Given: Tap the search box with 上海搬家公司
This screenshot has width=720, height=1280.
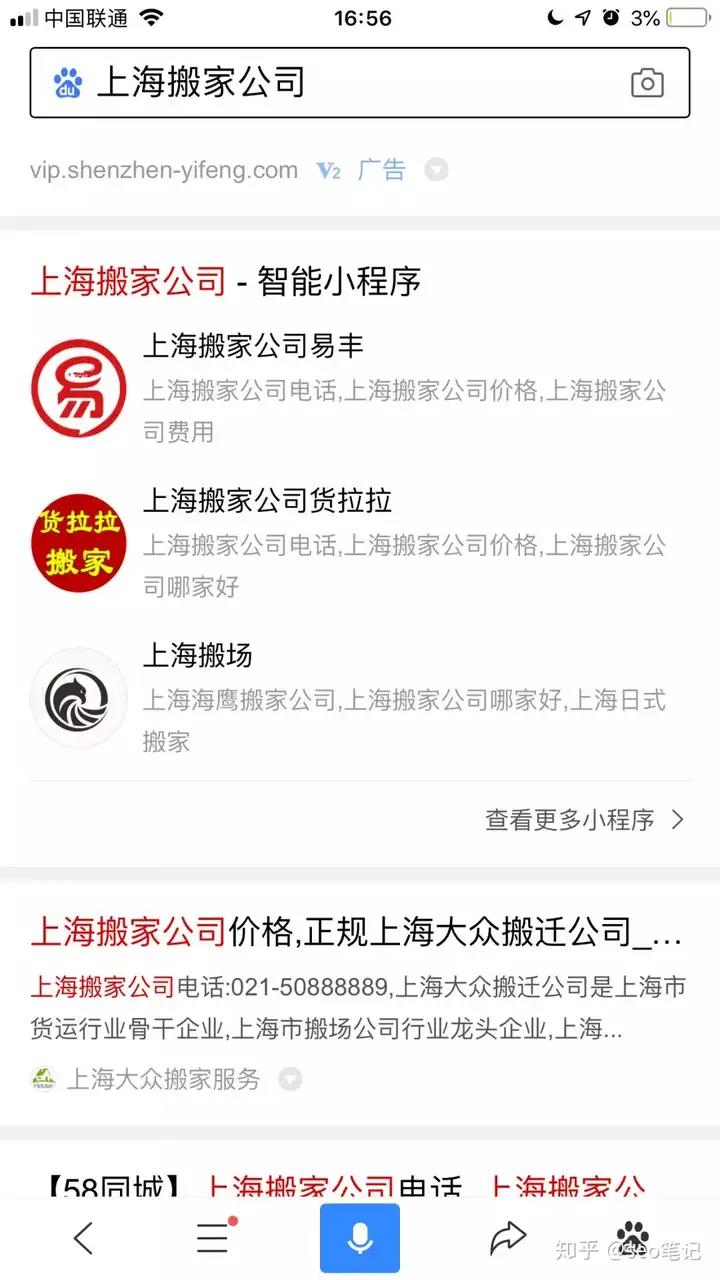Looking at the screenshot, I should [360, 83].
